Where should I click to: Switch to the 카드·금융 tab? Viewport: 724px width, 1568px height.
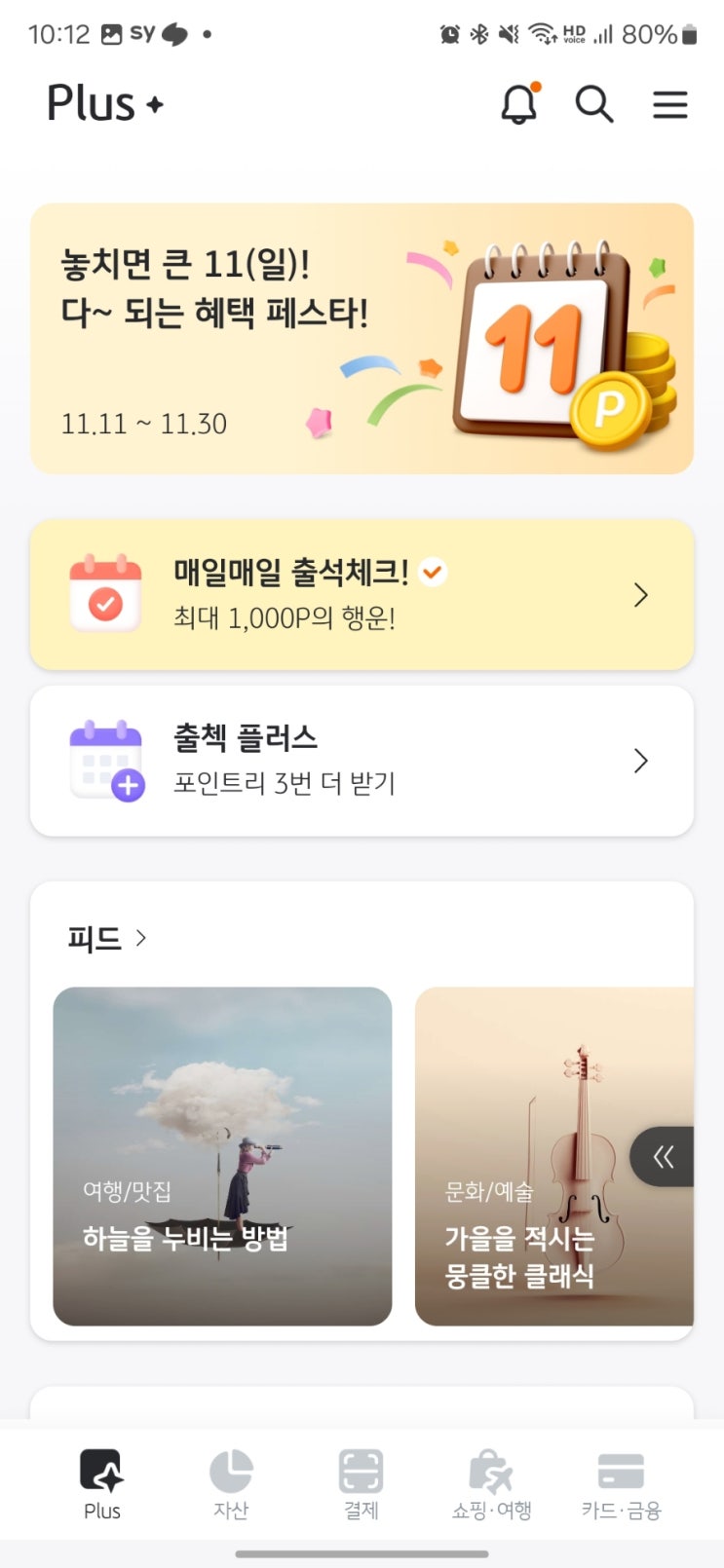[x=621, y=1484]
